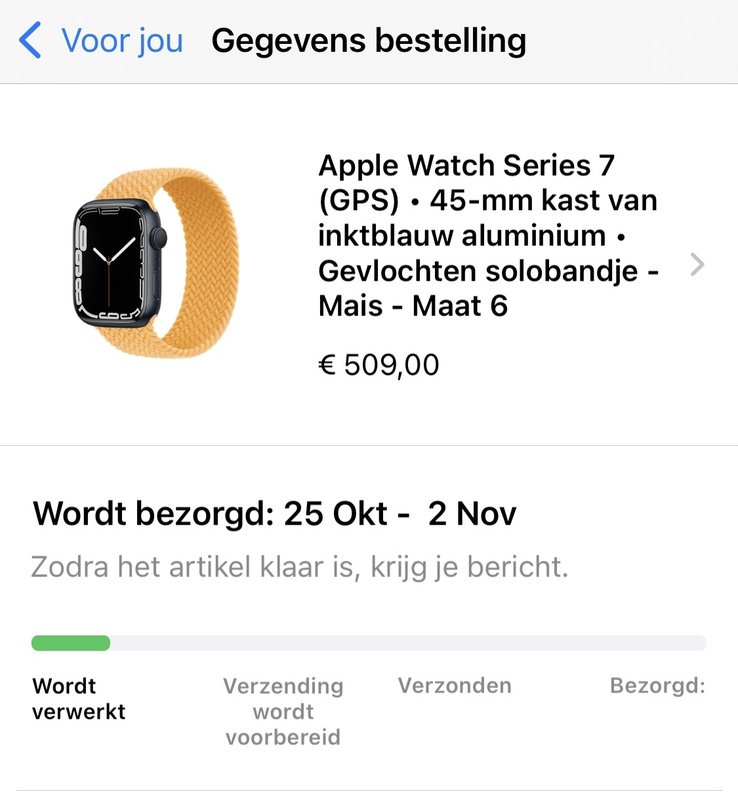Click the notification message below delivery dates
Viewport: 738px width, 800px height.
300,564
